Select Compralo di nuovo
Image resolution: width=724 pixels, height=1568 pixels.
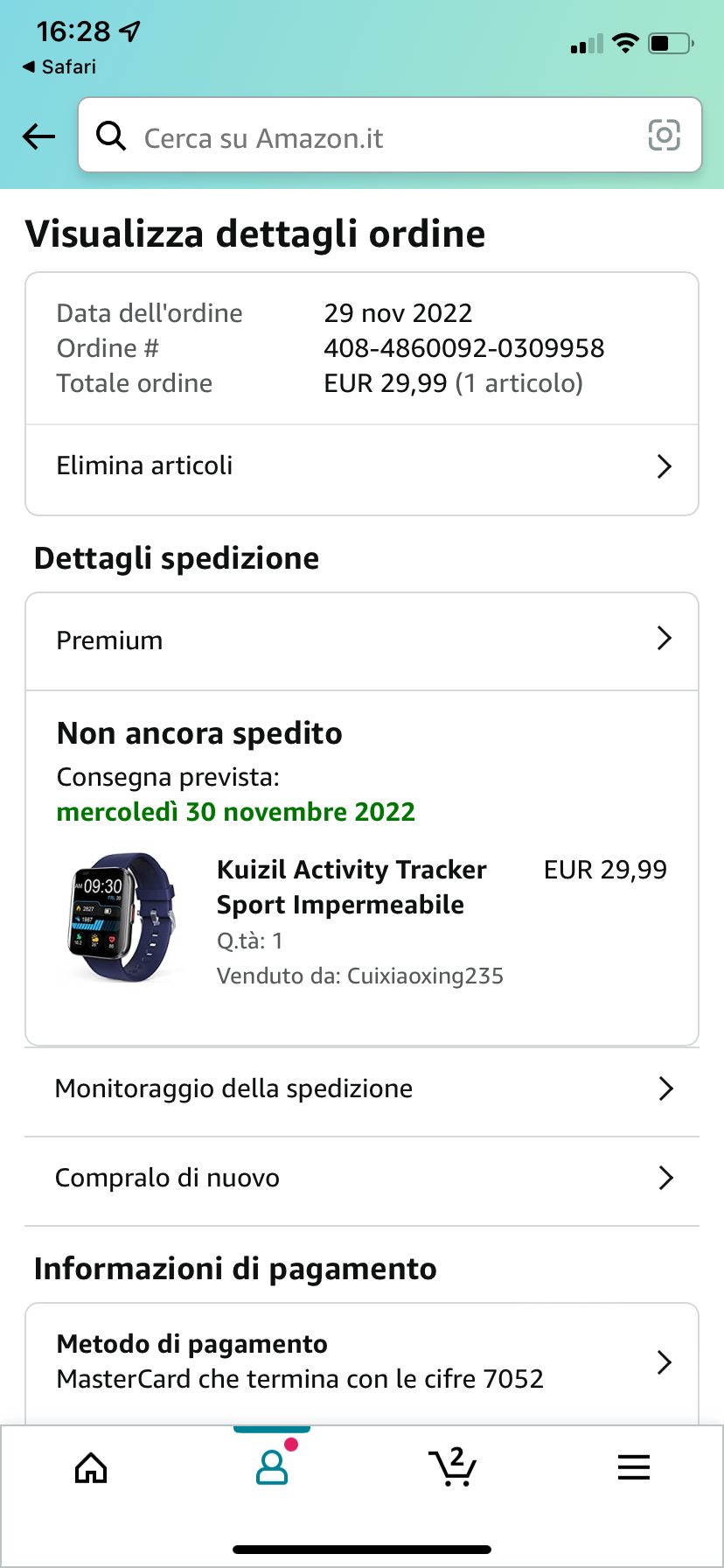(362, 1179)
